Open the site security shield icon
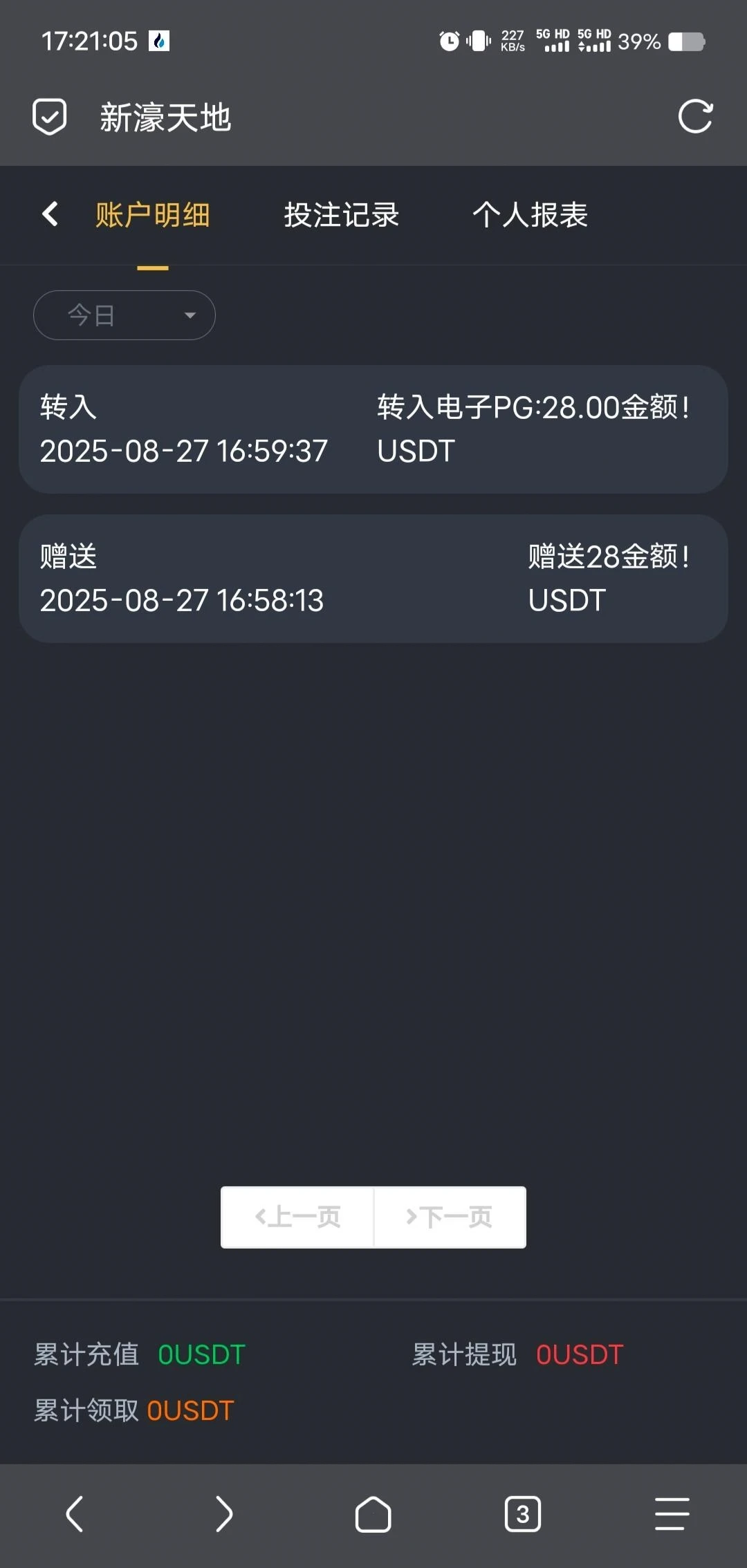This screenshot has height=1568, width=747. pos(50,116)
